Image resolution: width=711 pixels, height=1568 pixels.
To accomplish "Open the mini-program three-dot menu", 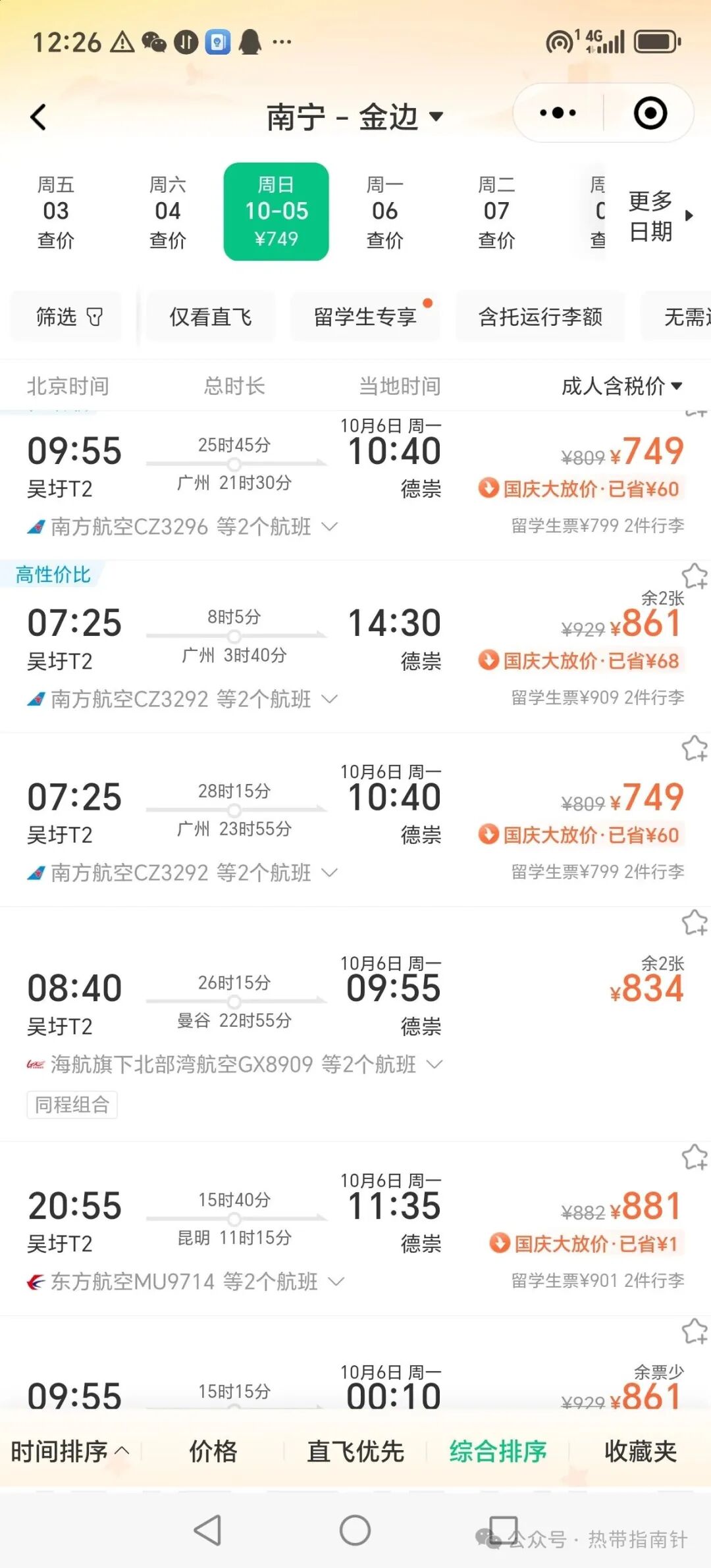I will (x=558, y=113).
